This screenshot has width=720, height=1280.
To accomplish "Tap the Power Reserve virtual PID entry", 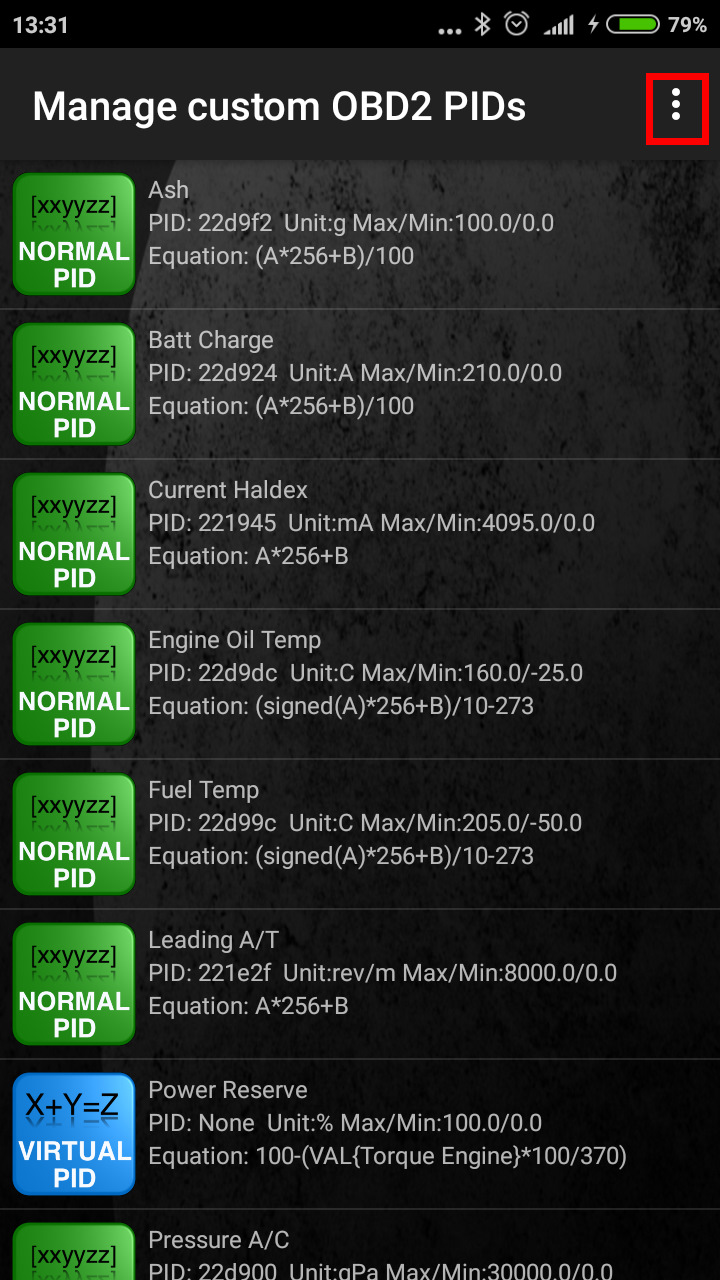I will (400, 1124).
